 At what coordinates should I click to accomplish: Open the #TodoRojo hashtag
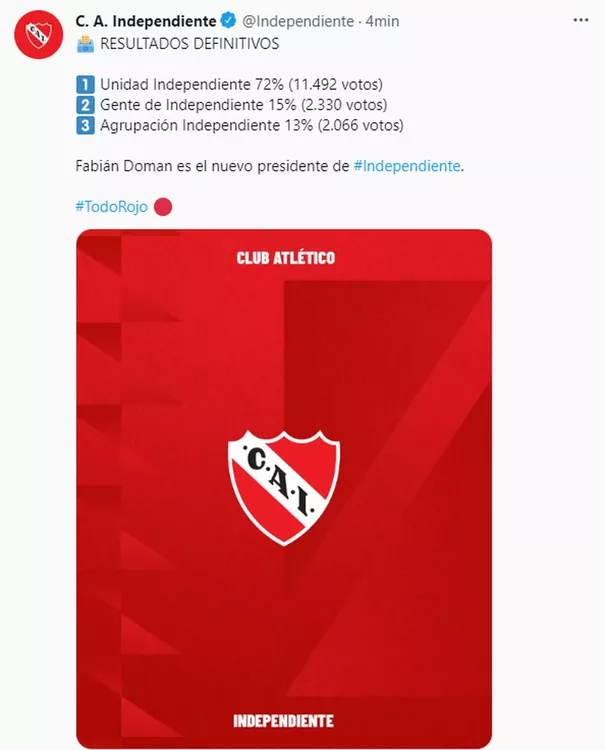(111, 206)
